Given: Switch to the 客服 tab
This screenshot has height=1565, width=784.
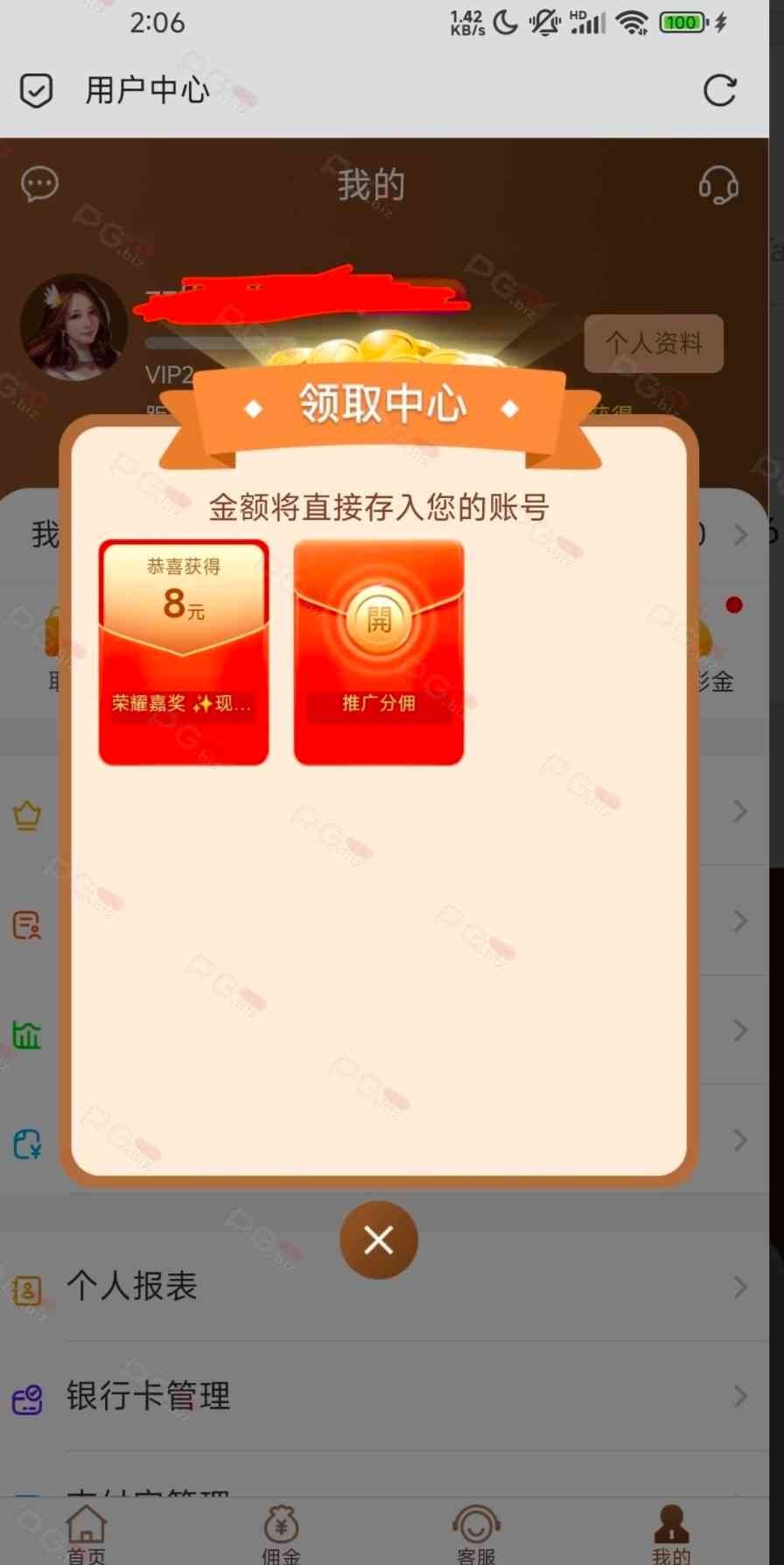Looking at the screenshot, I should 476,1533.
